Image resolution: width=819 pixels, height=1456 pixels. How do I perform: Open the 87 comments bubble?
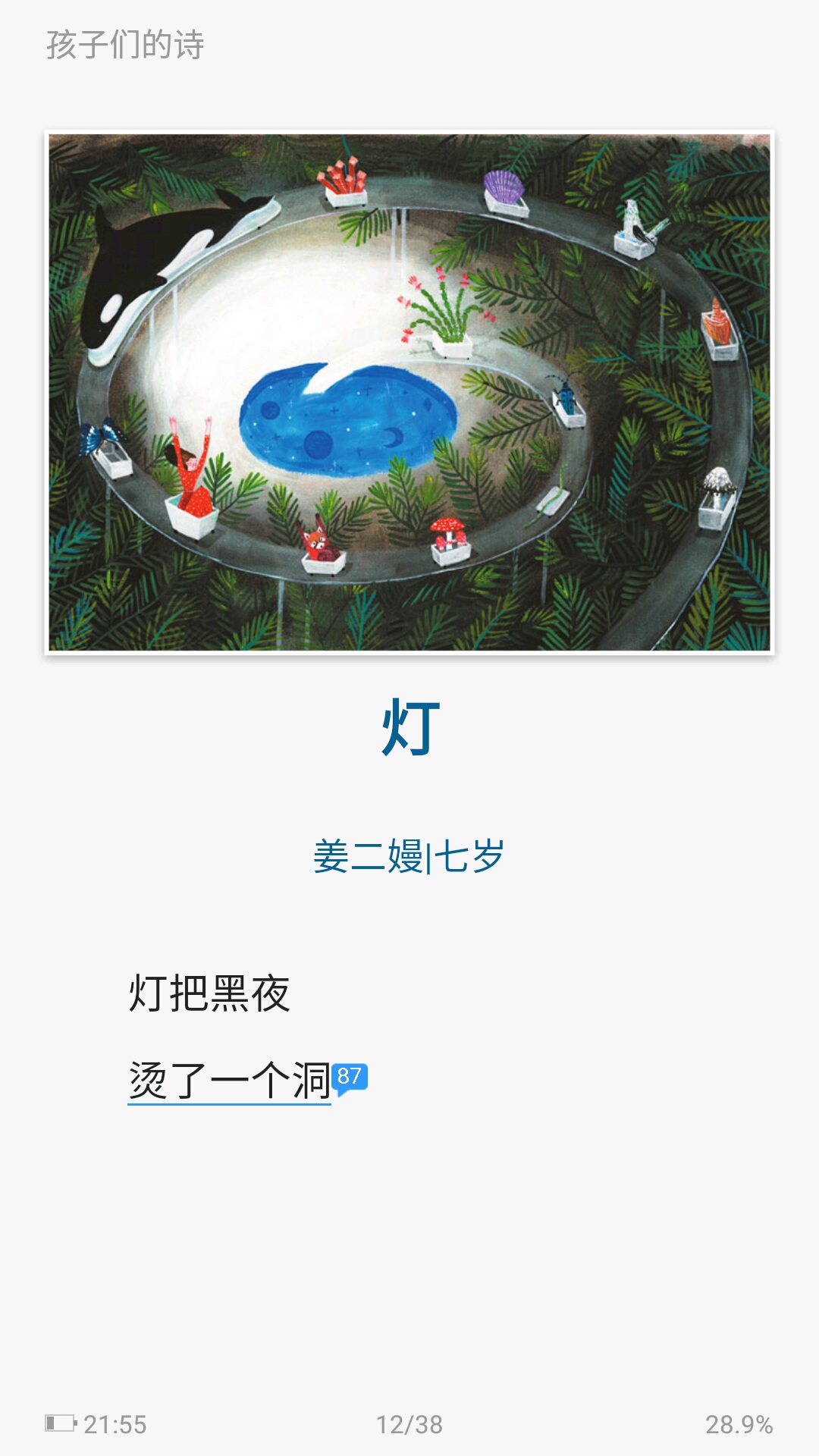350,1078
